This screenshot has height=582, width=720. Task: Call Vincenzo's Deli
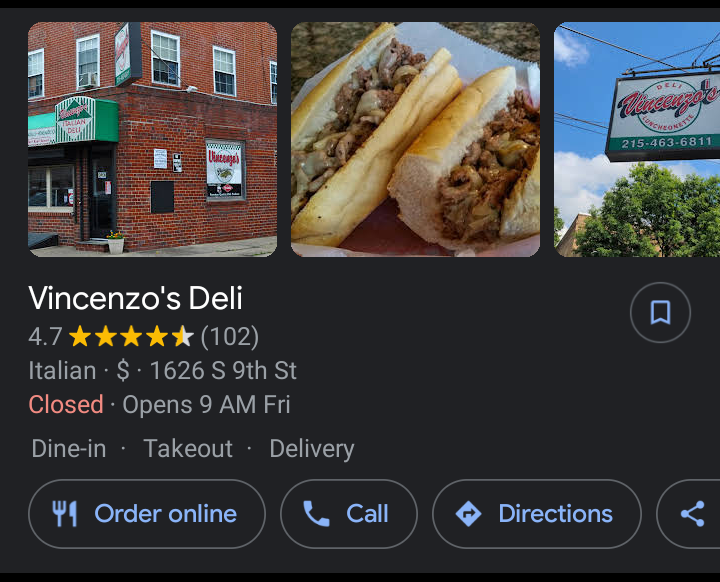point(348,514)
